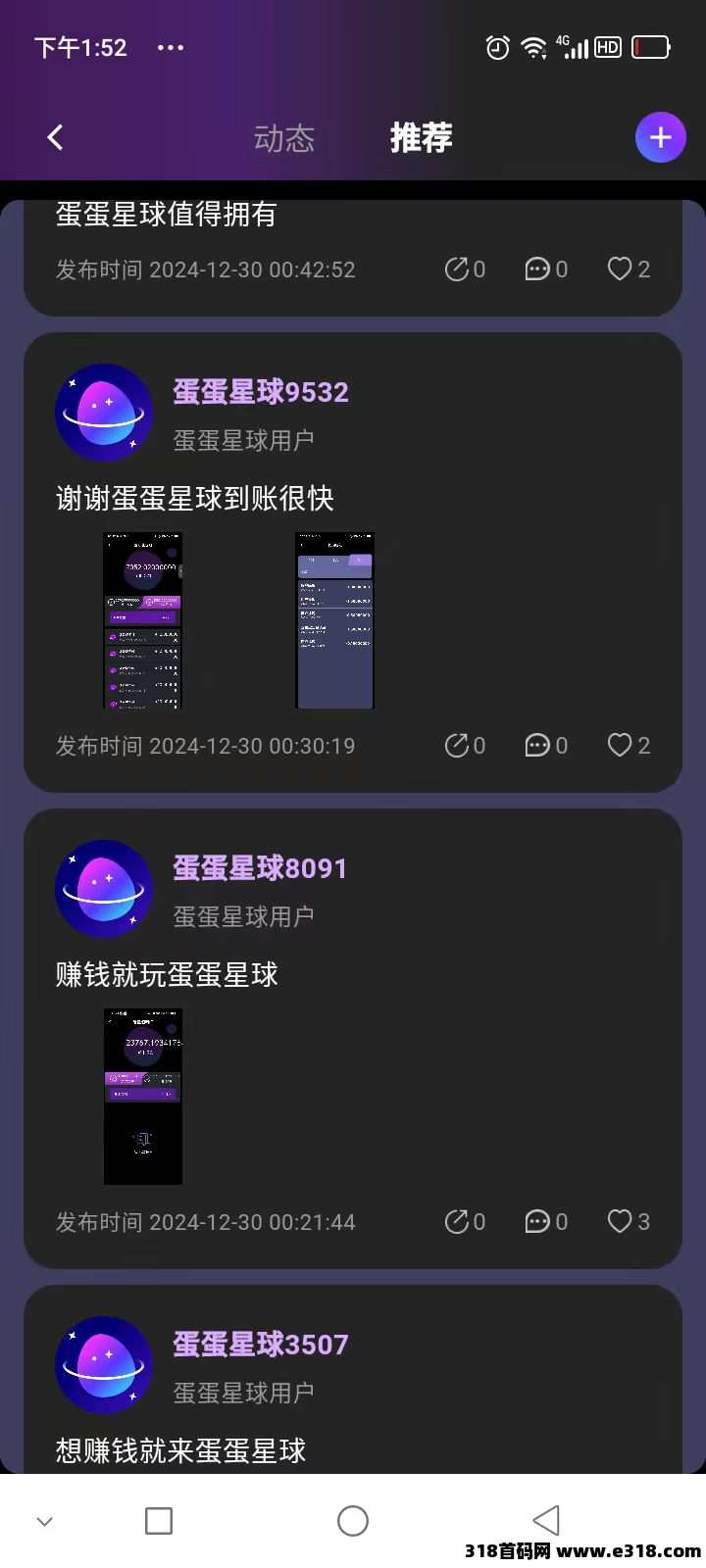Image resolution: width=706 pixels, height=1568 pixels.
Task: Create a new post with plus button
Action: pyautogui.click(x=660, y=137)
